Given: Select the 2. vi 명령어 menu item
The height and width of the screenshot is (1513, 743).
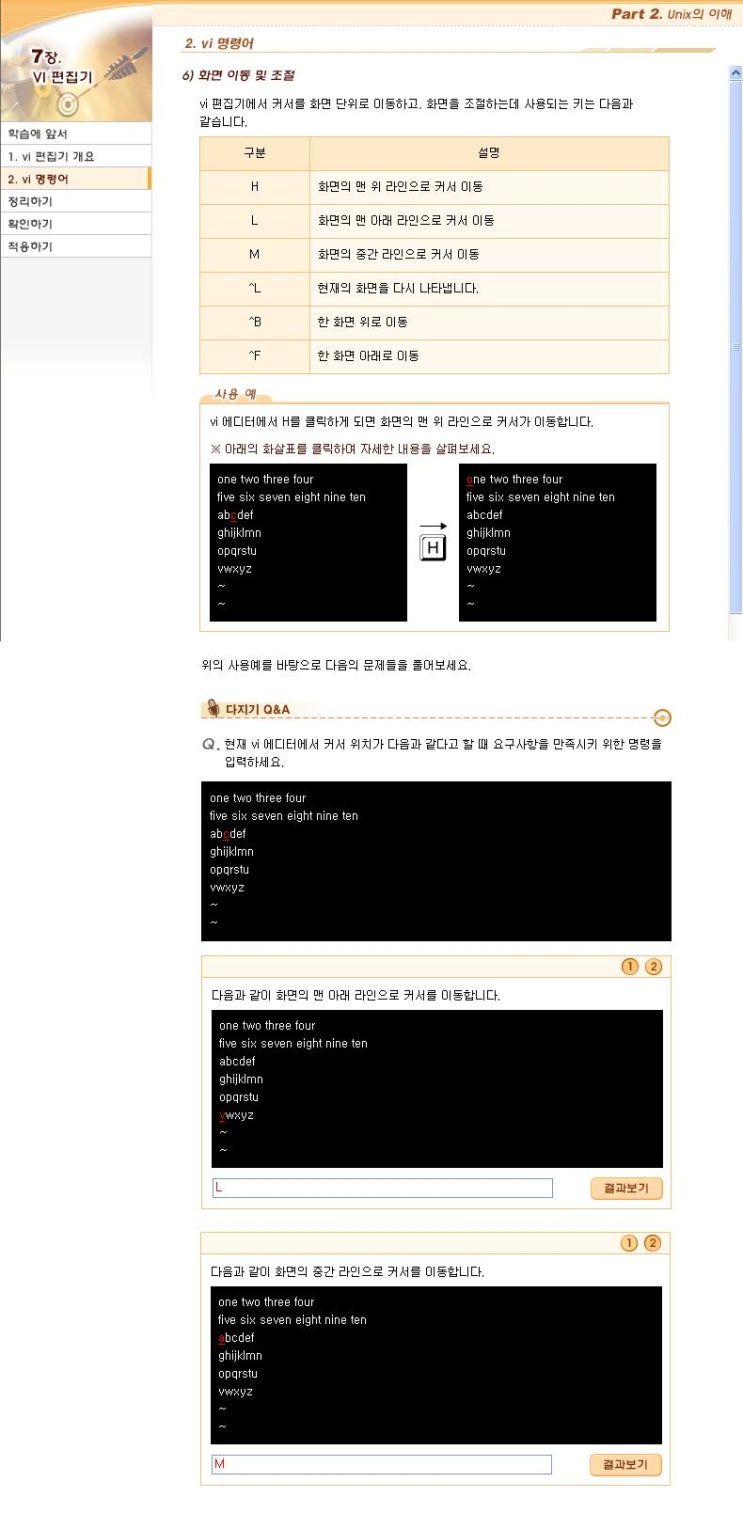Looking at the screenshot, I should tap(40, 179).
